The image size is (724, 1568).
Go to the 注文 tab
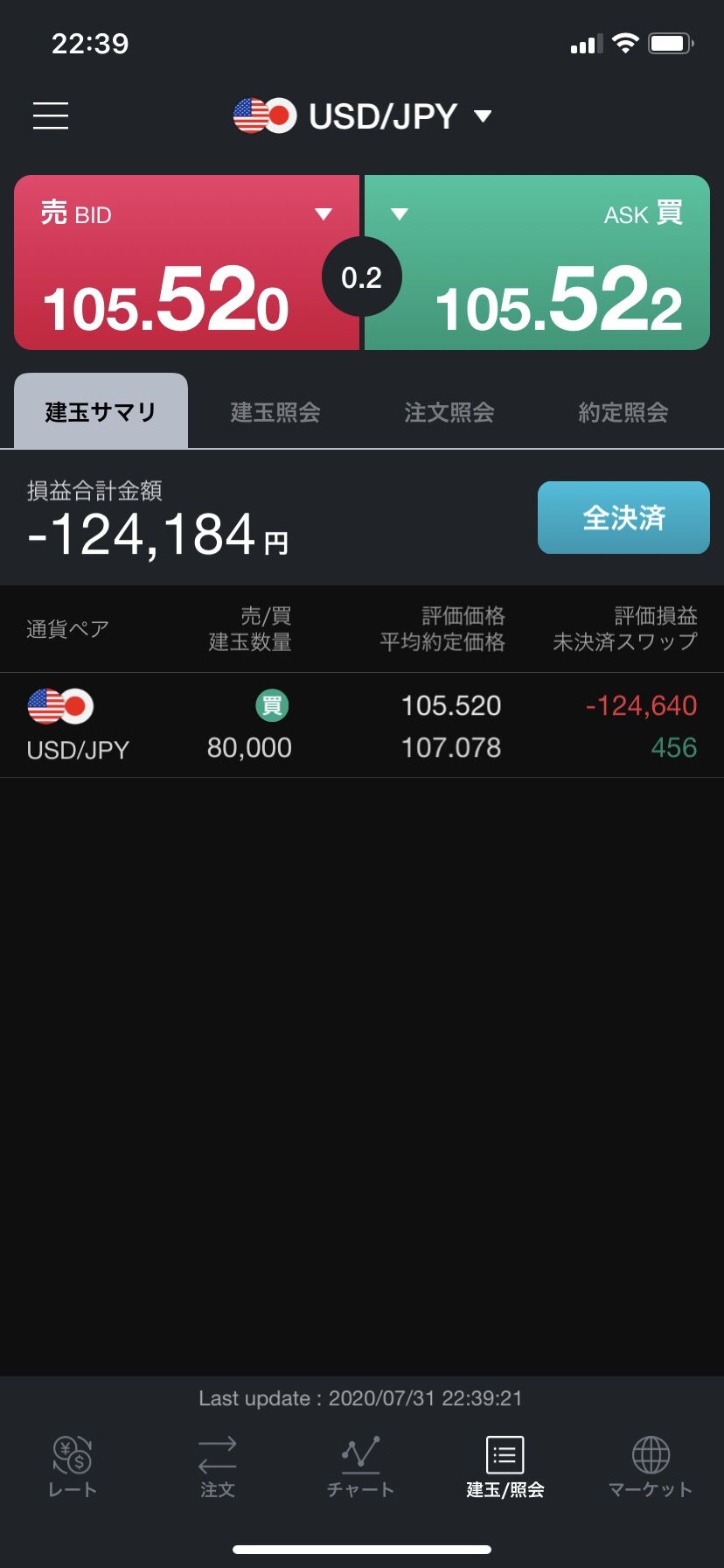217,1466
